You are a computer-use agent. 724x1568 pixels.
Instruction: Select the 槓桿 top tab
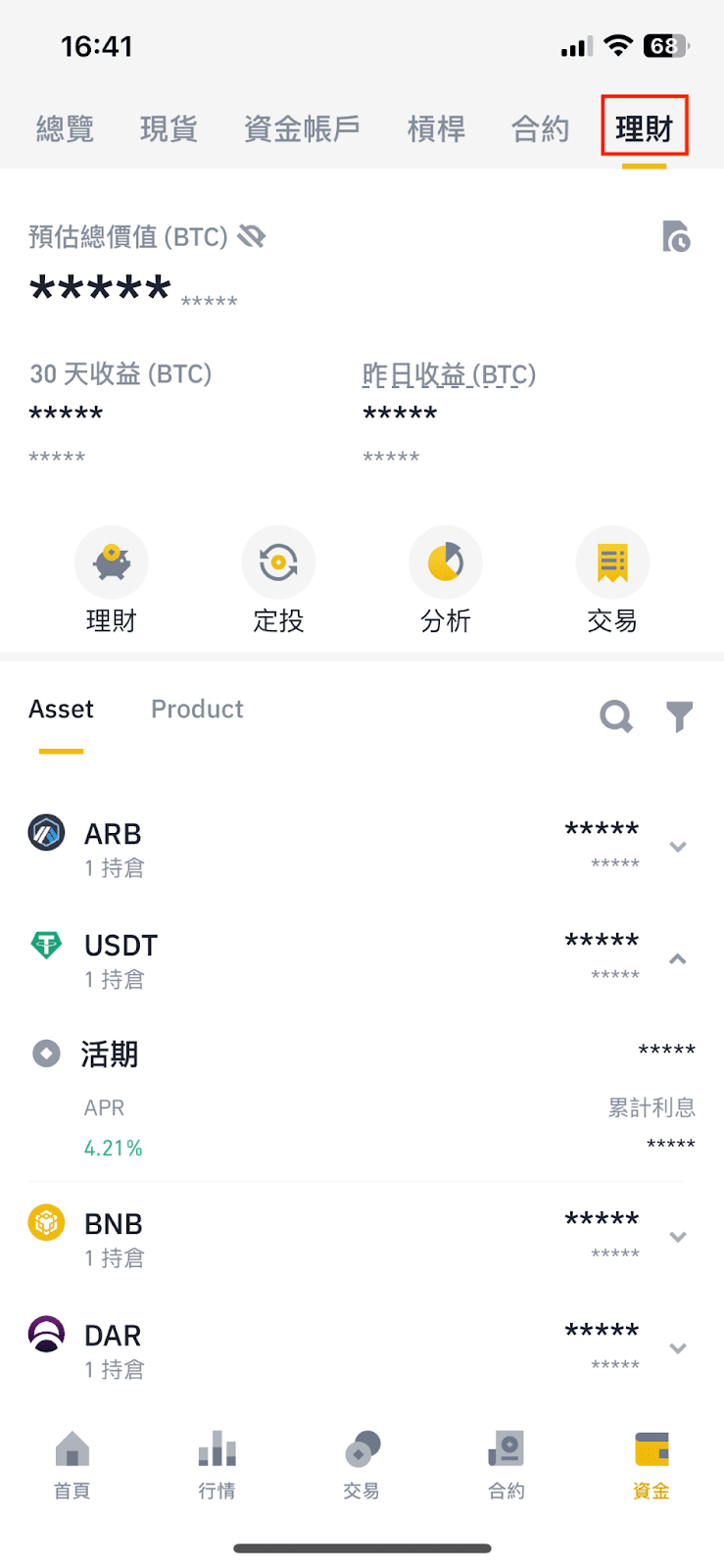point(436,128)
